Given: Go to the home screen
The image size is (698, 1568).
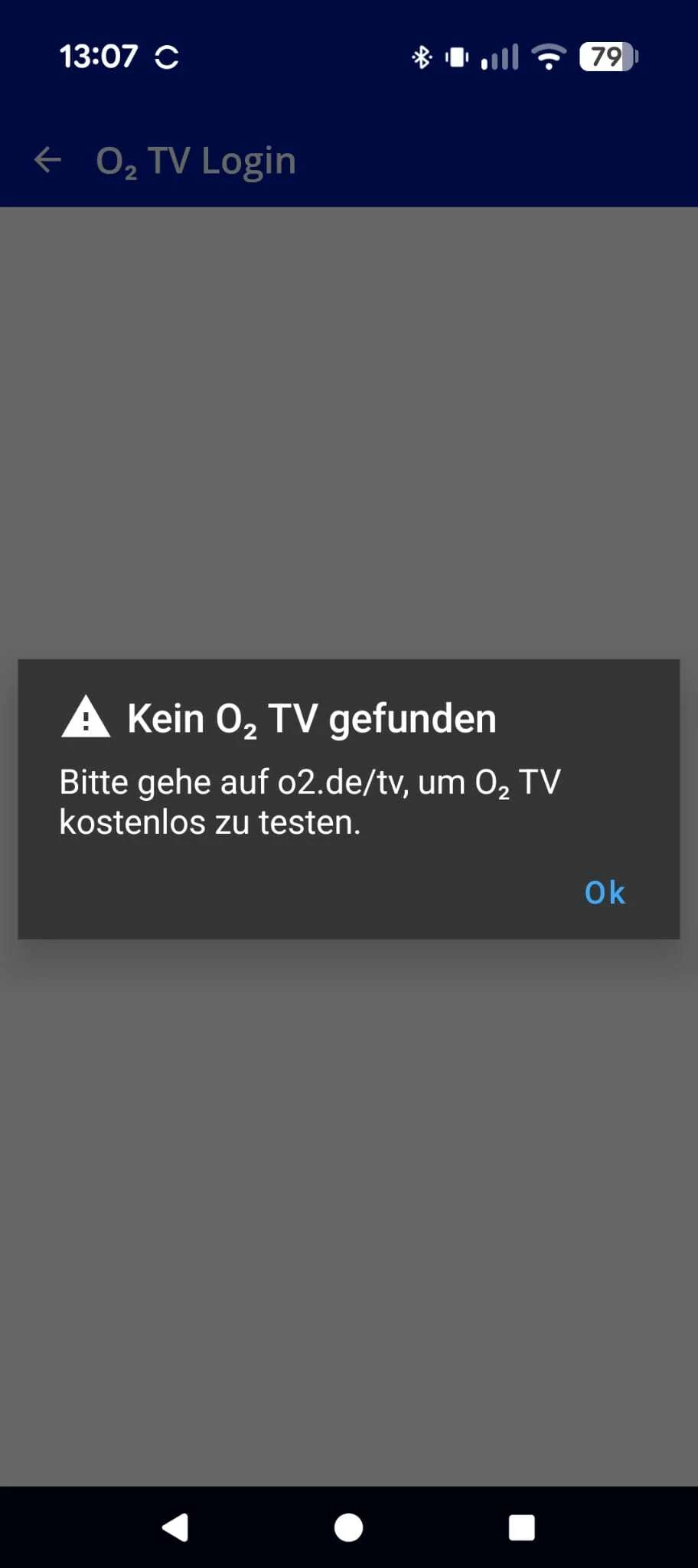Looking at the screenshot, I should tap(349, 1527).
